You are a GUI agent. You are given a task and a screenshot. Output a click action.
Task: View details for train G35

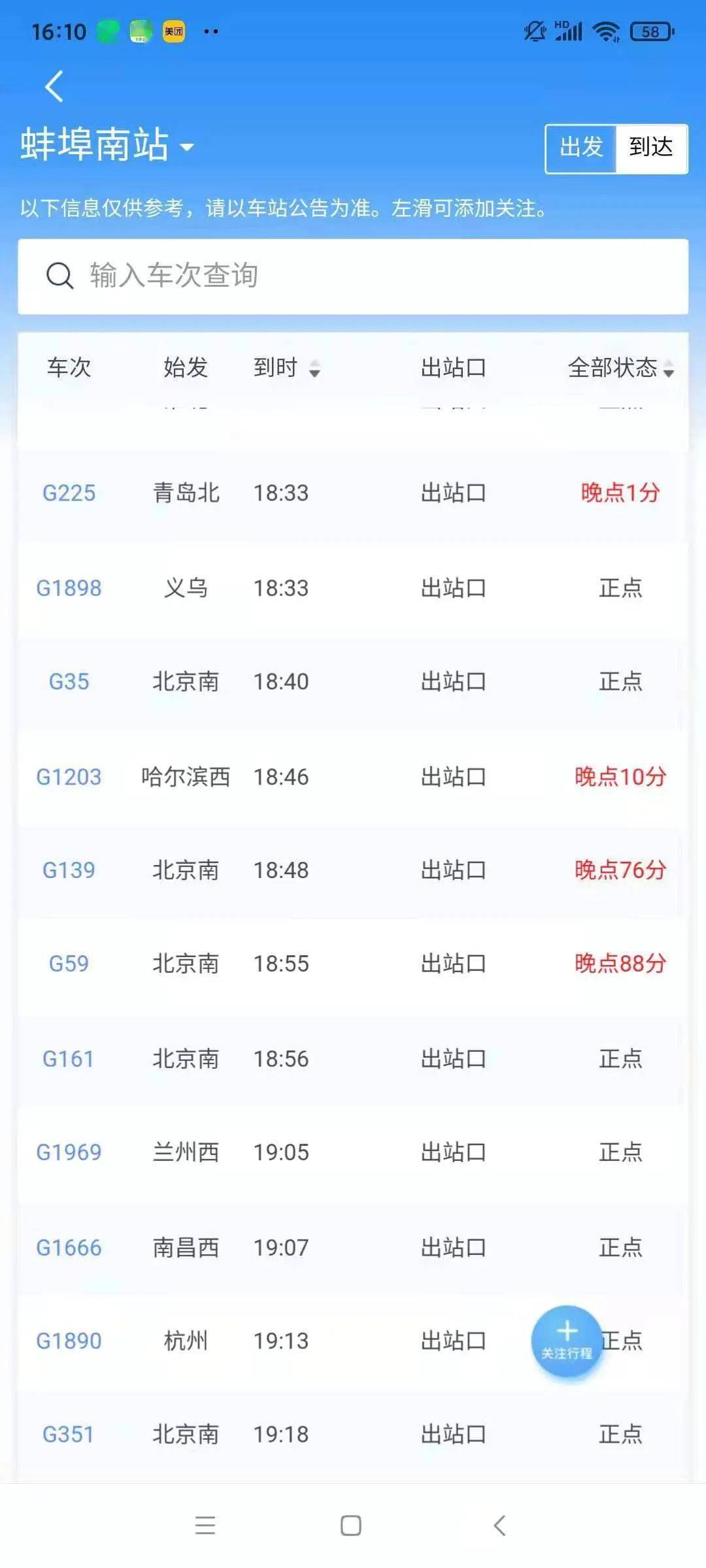(x=353, y=681)
